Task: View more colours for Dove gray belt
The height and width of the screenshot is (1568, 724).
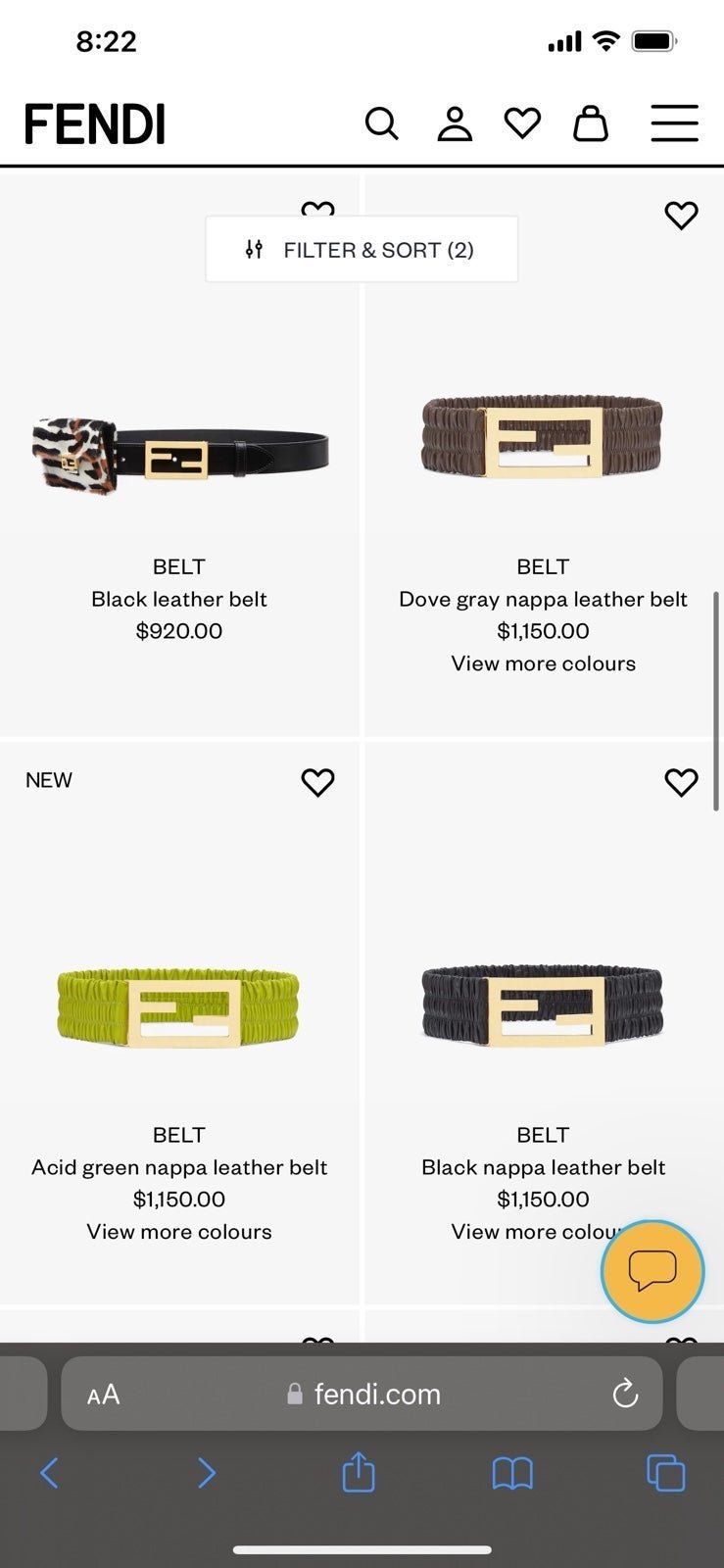Action: [x=543, y=663]
